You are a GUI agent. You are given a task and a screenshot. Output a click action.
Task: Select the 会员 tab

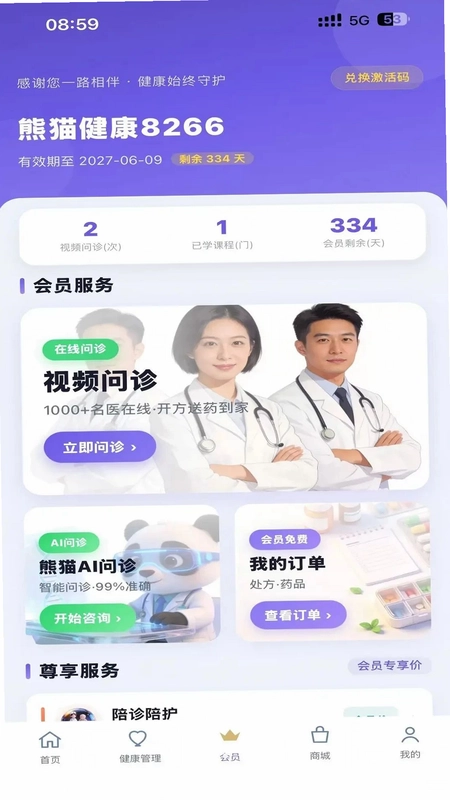(230, 746)
